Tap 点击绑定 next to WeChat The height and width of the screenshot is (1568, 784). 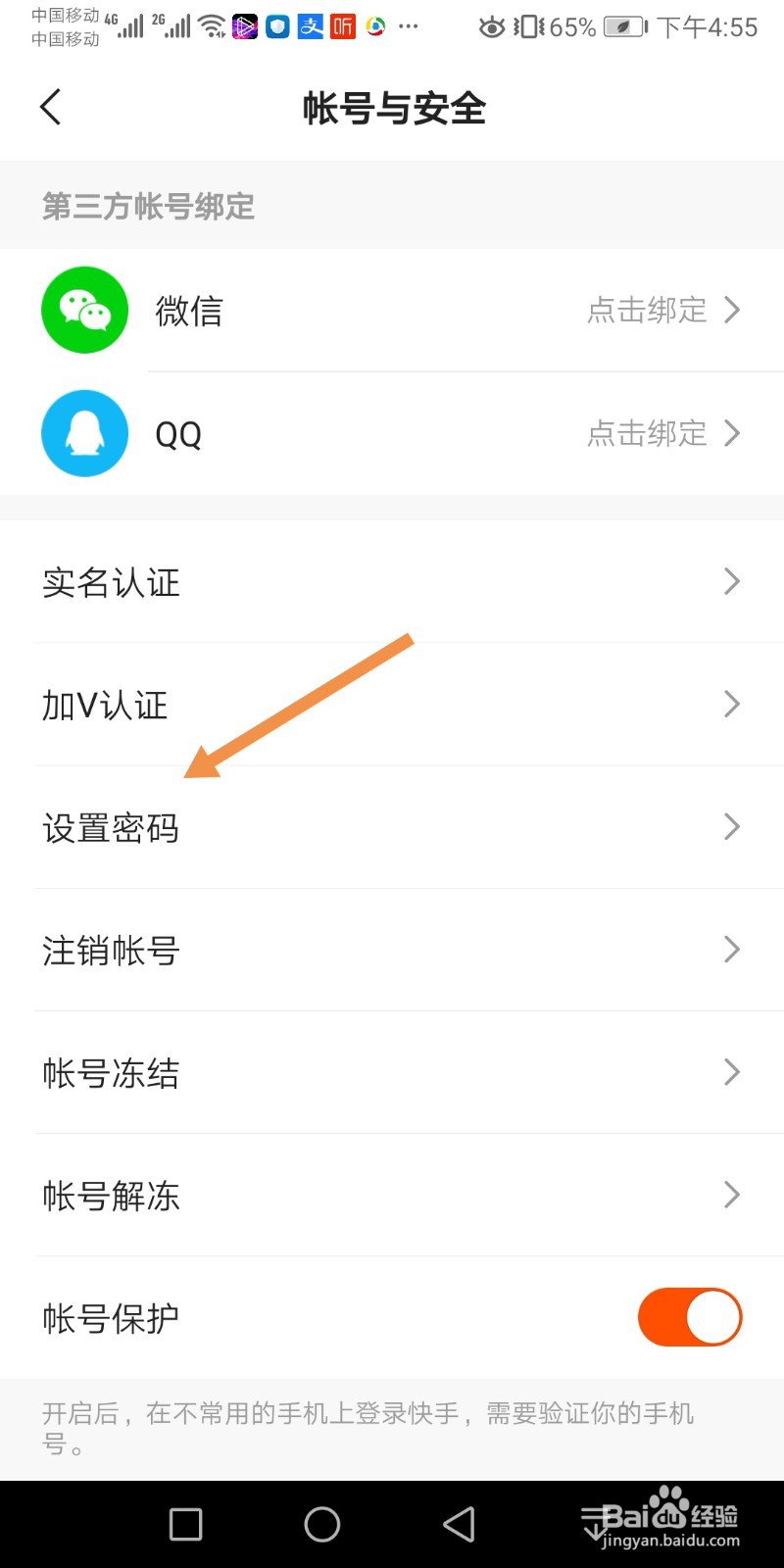[x=647, y=310]
